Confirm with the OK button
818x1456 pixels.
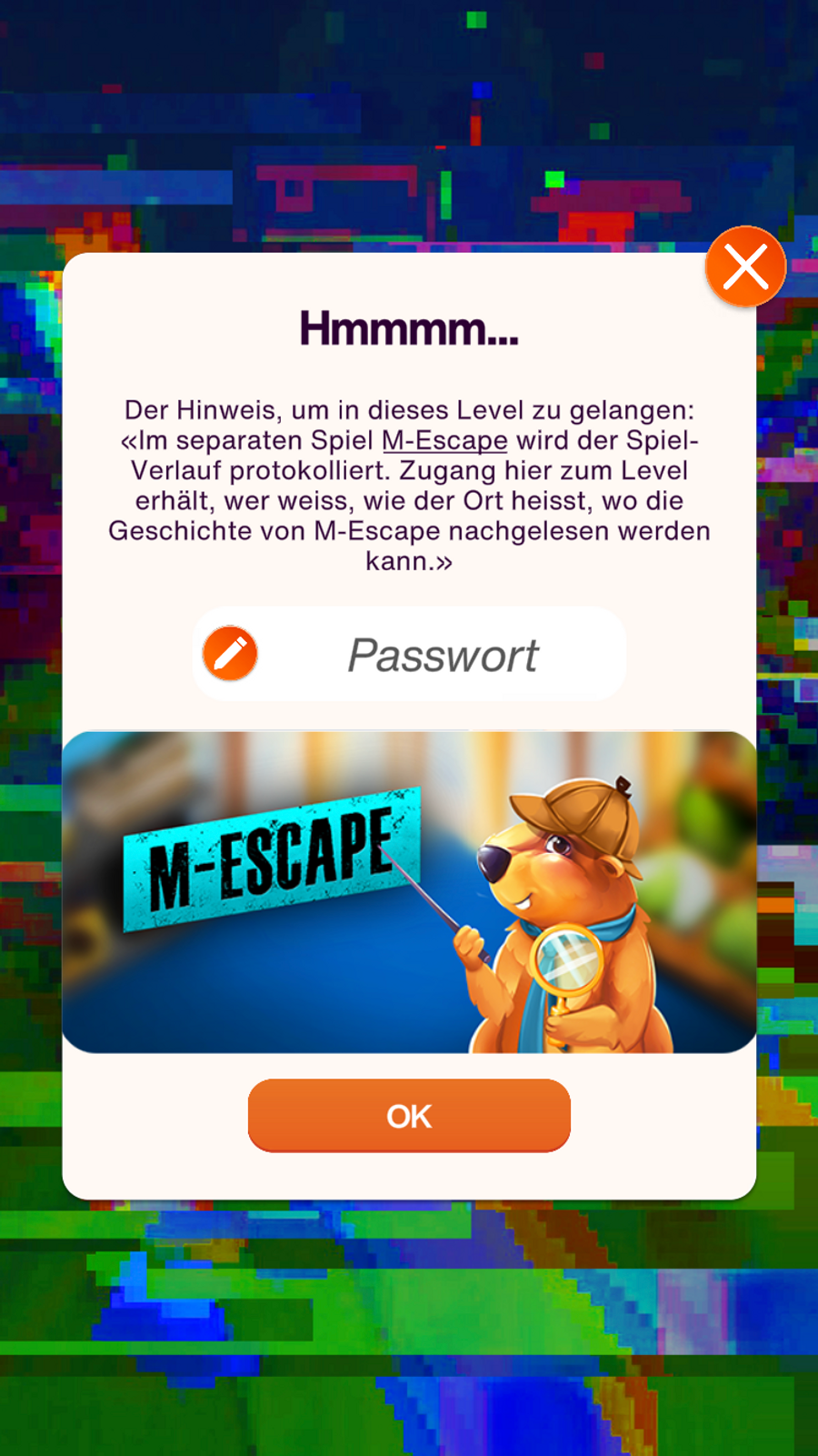point(409,1116)
